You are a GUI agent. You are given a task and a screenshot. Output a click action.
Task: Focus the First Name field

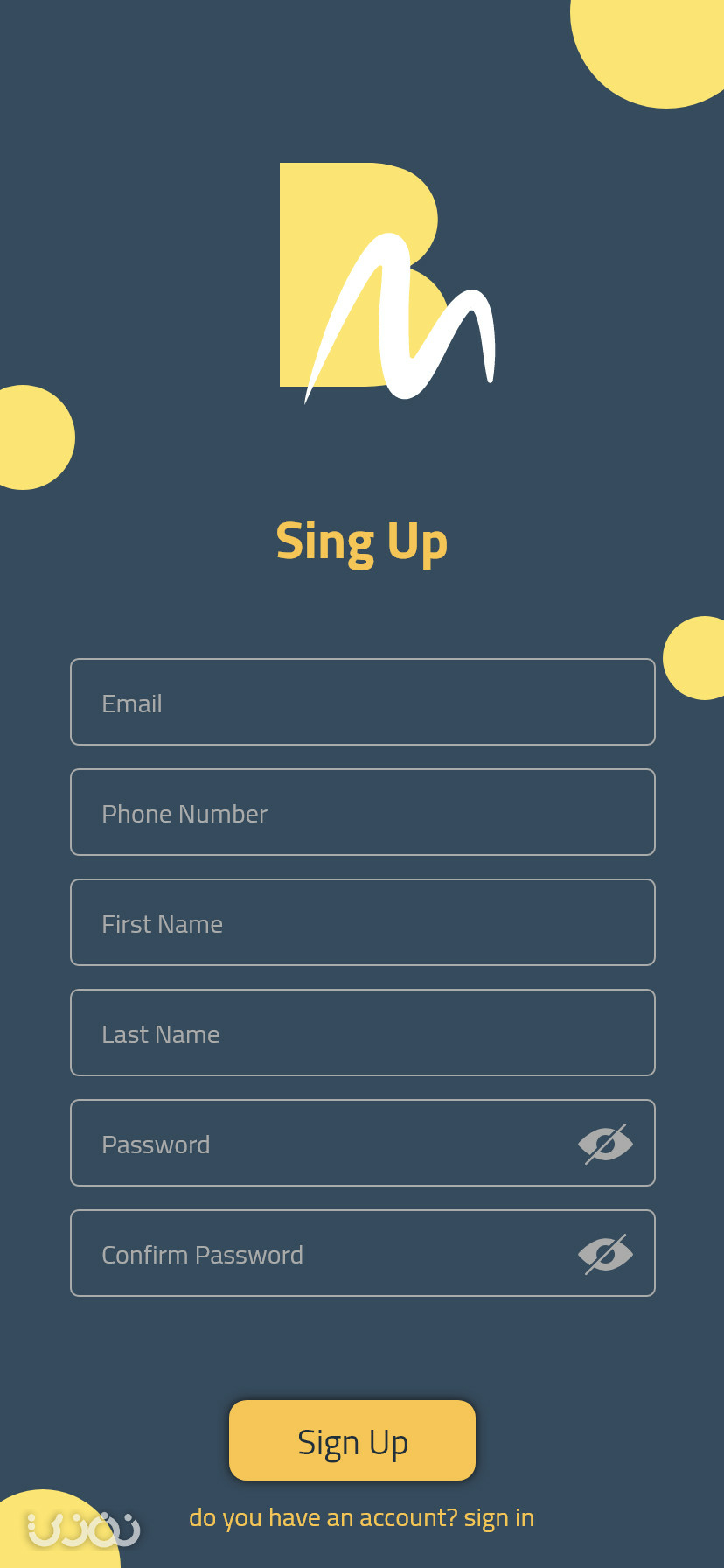point(362,922)
